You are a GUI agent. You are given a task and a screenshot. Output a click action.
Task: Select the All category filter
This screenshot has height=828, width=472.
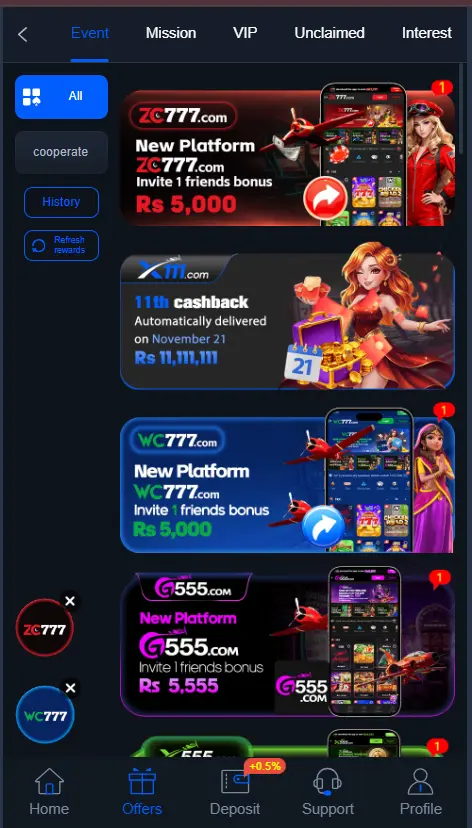[x=61, y=97]
